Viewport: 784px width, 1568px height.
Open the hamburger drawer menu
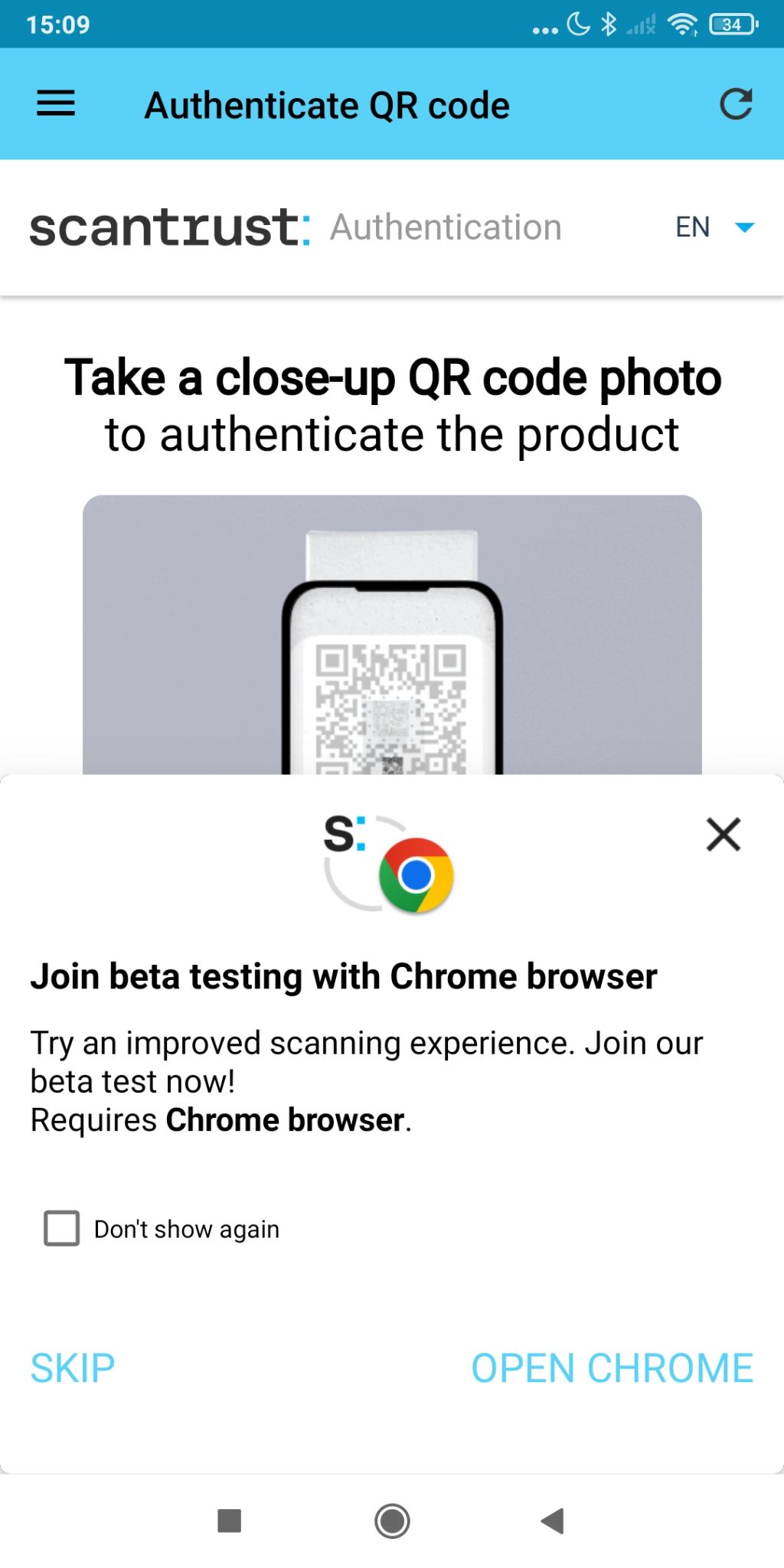pyautogui.click(x=56, y=103)
